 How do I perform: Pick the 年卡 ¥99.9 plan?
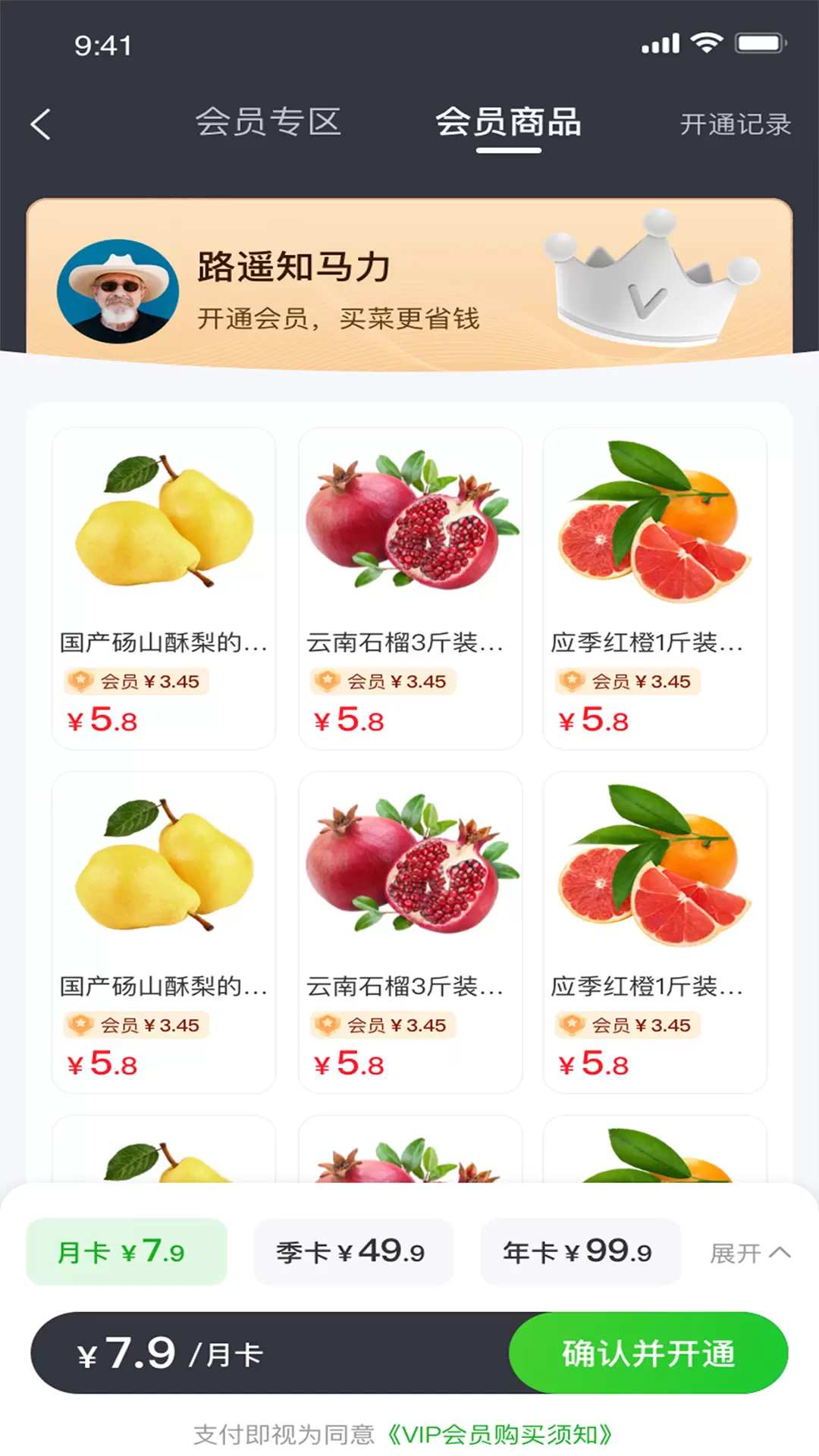coord(580,1252)
